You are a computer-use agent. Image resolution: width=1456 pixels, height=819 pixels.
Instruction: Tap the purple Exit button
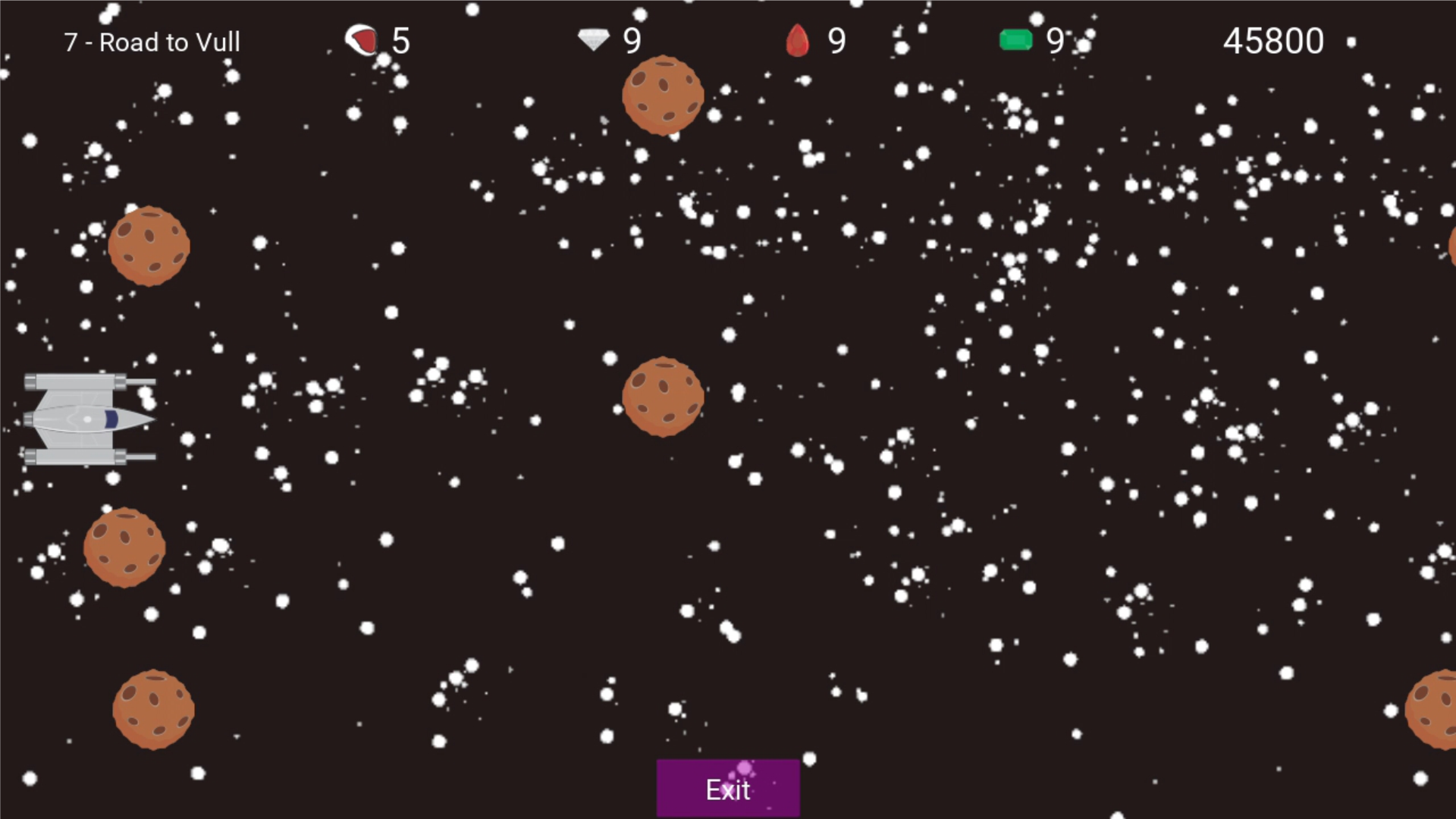click(727, 789)
